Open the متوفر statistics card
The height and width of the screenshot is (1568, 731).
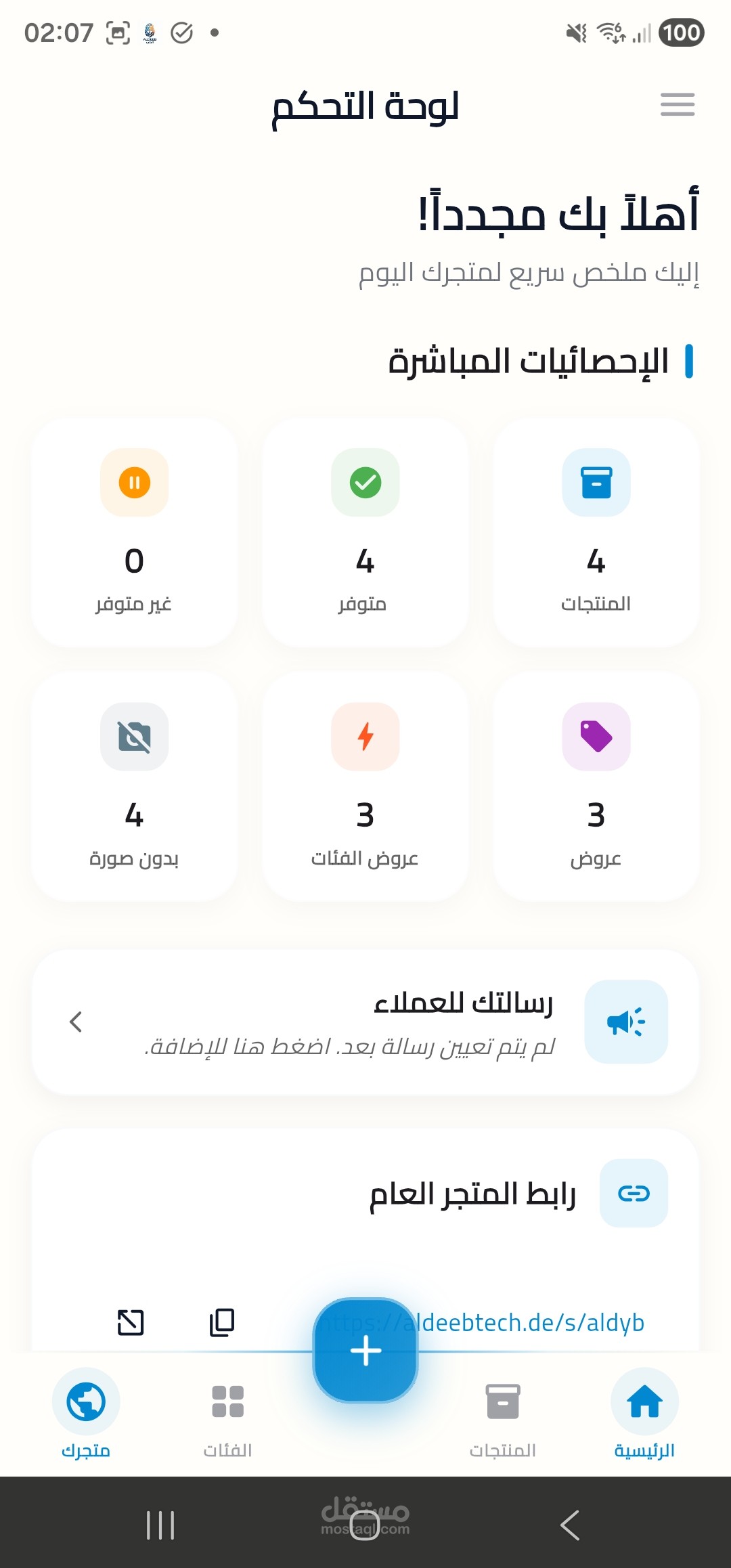tap(365, 533)
